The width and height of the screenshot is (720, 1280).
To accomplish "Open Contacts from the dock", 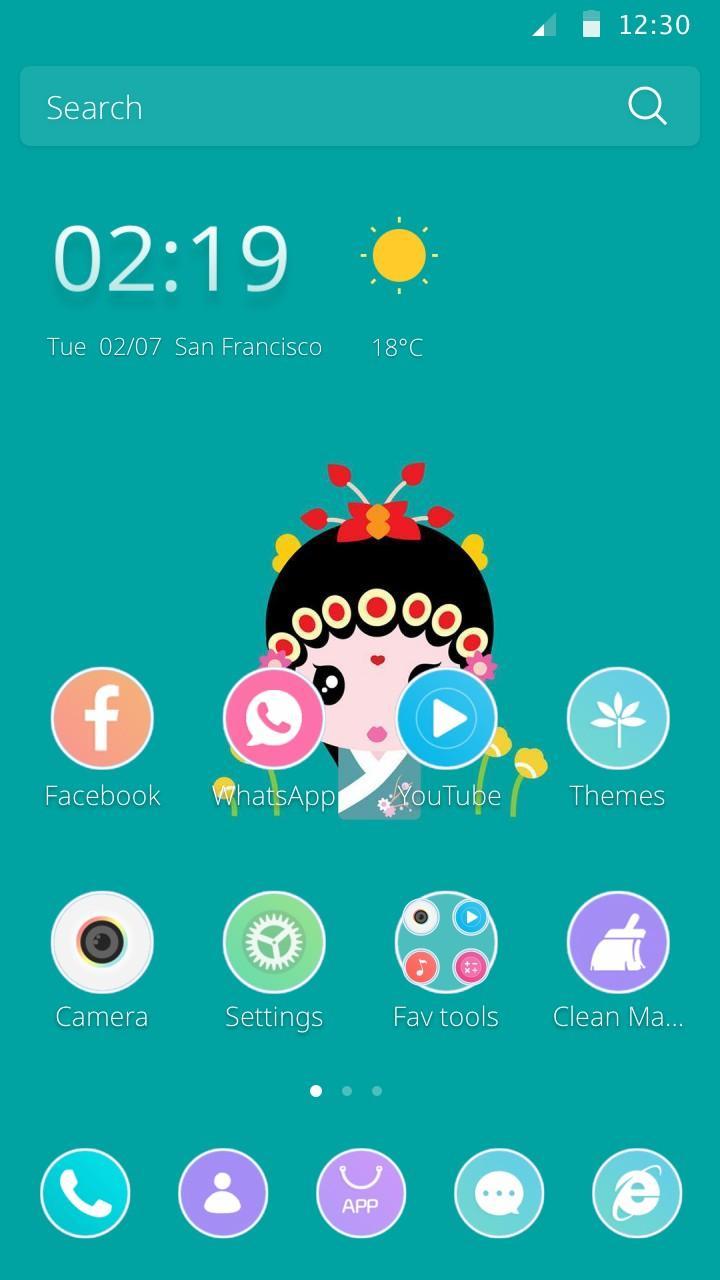I will (x=223, y=1193).
